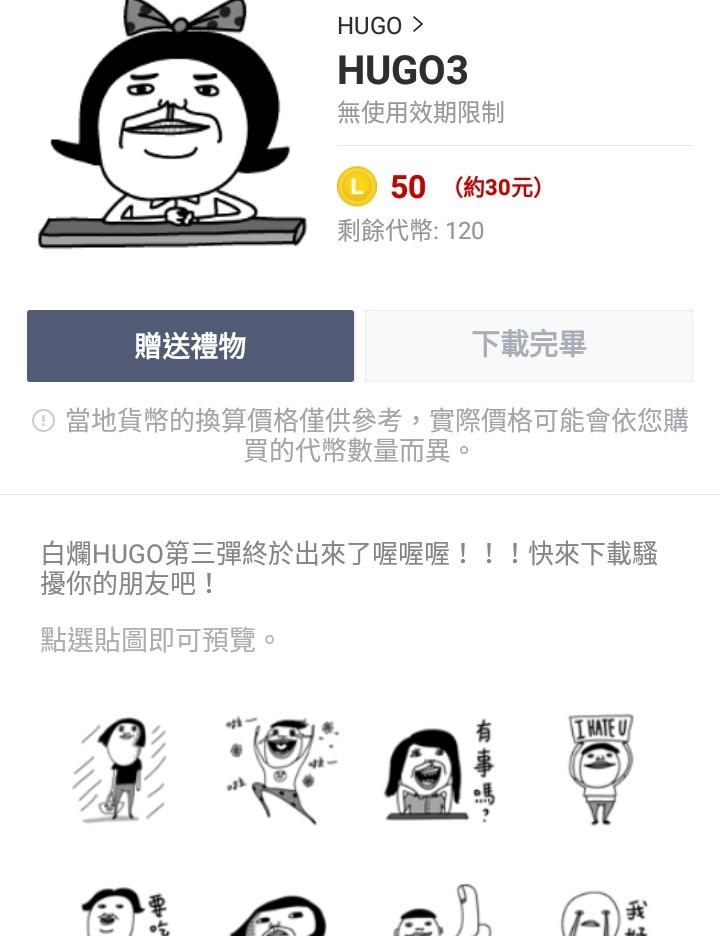The height and width of the screenshot is (936, 720).
Task: Open the HUGO creator page link
Action: coord(380,26)
